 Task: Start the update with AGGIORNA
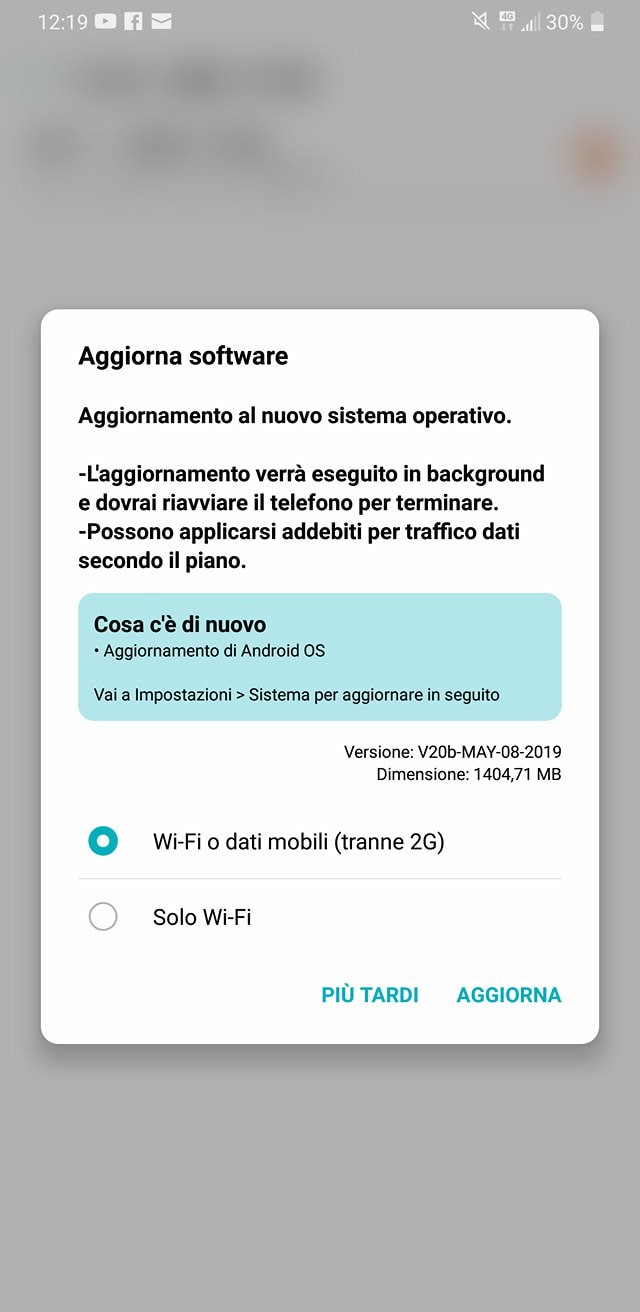click(x=508, y=995)
